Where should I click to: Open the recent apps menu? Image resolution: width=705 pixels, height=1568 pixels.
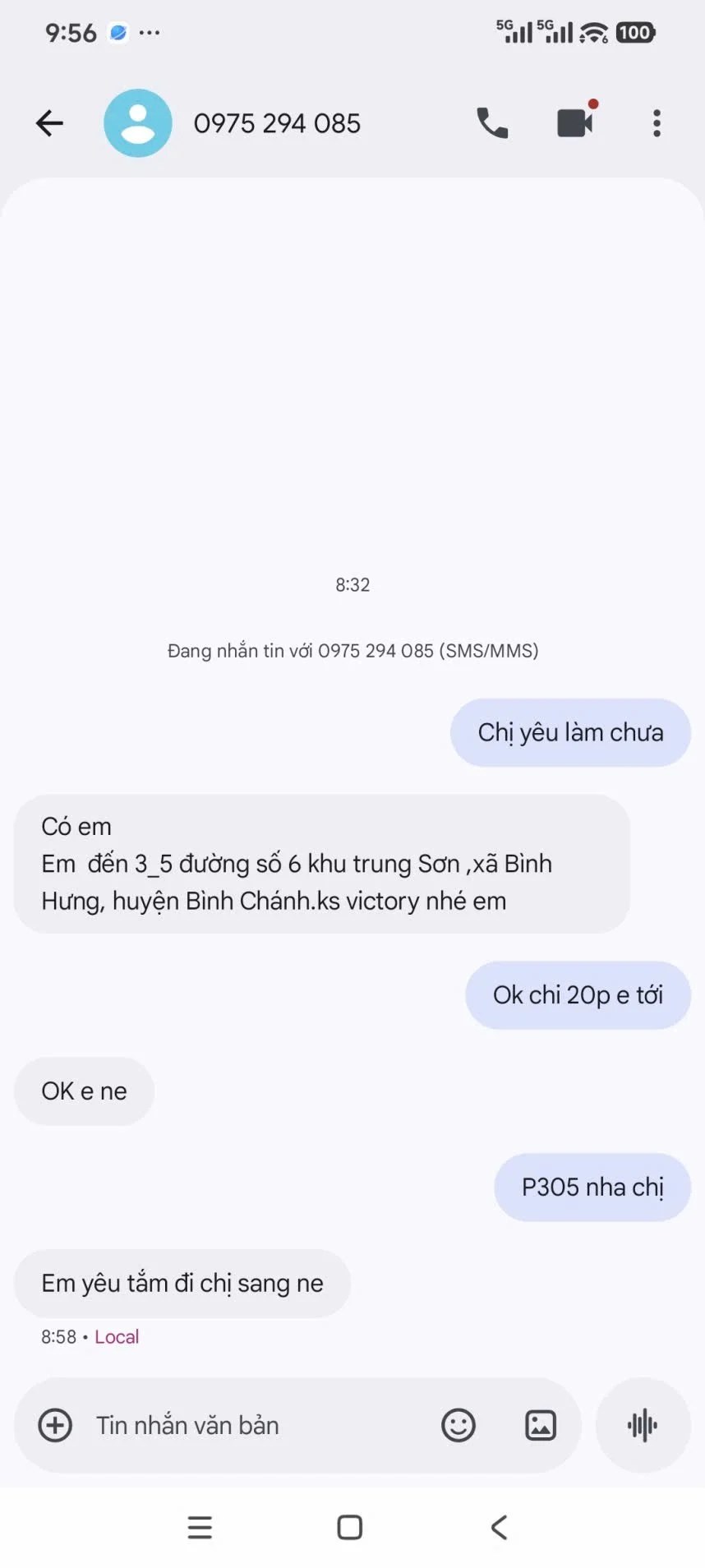click(200, 1528)
